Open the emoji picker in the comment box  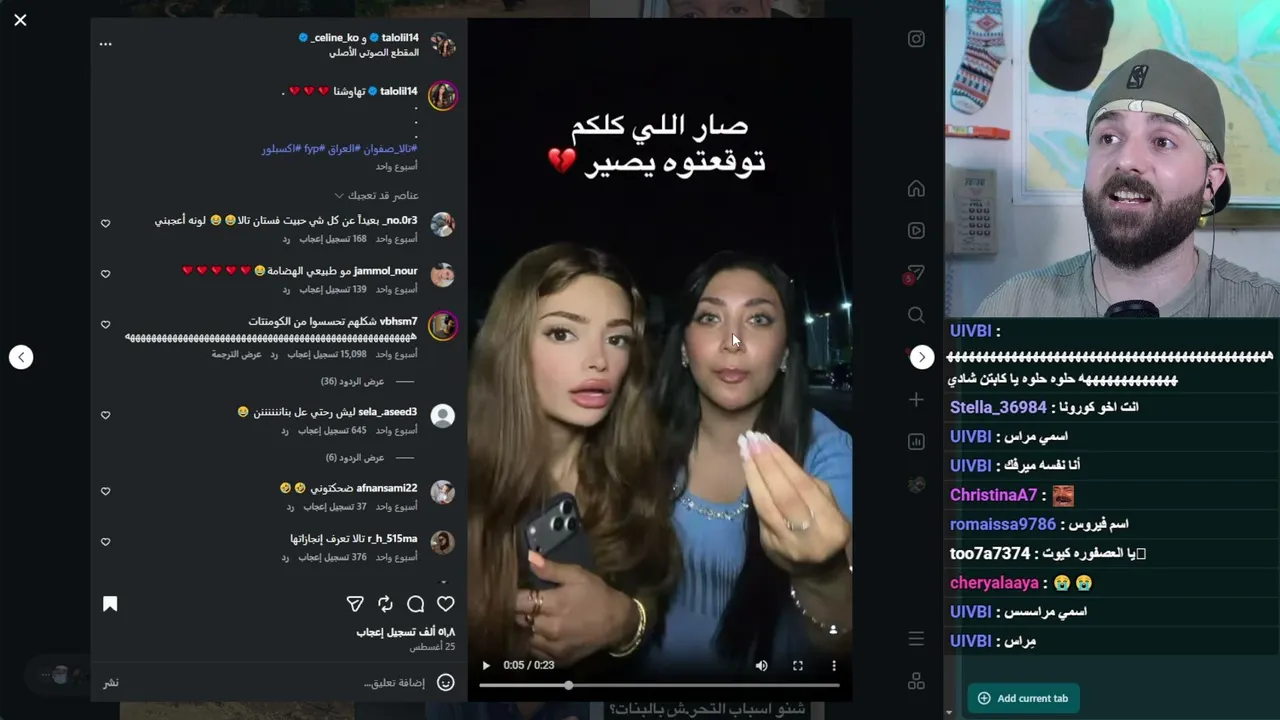pyautogui.click(x=446, y=682)
